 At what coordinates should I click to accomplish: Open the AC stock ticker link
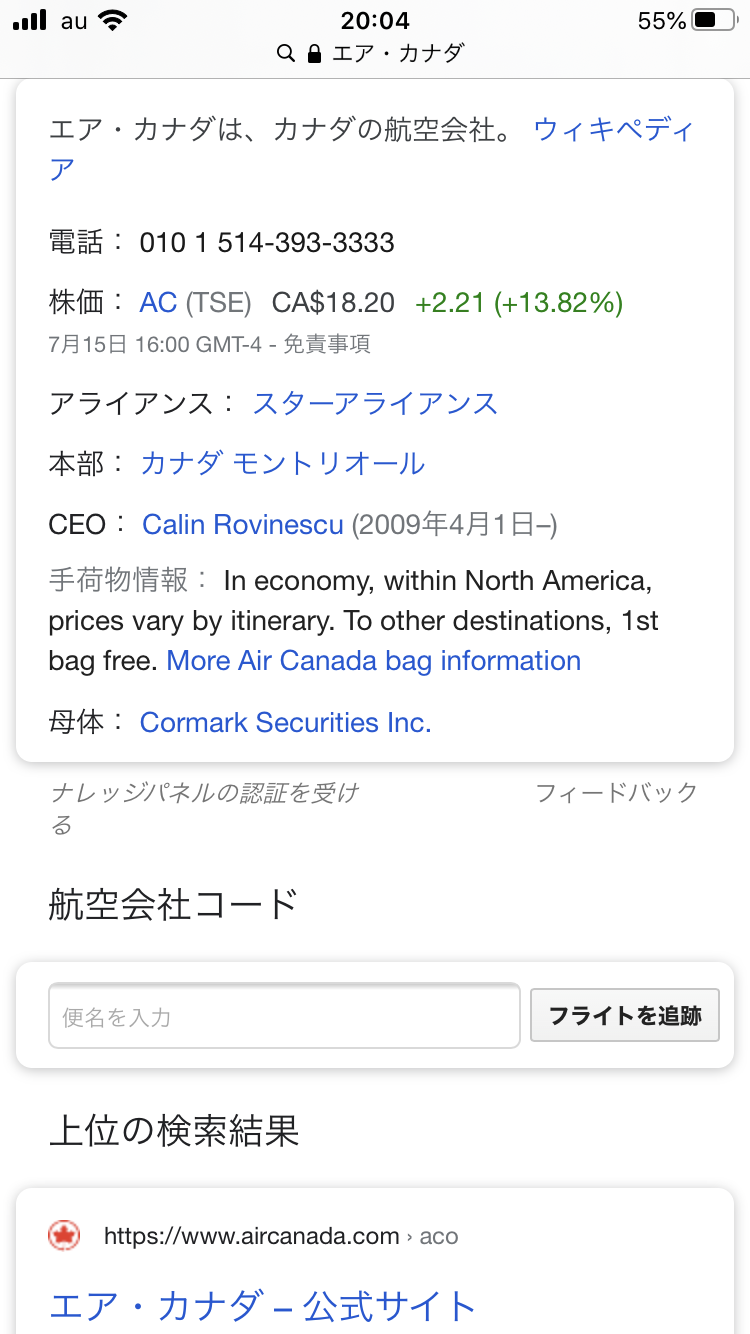[x=158, y=302]
